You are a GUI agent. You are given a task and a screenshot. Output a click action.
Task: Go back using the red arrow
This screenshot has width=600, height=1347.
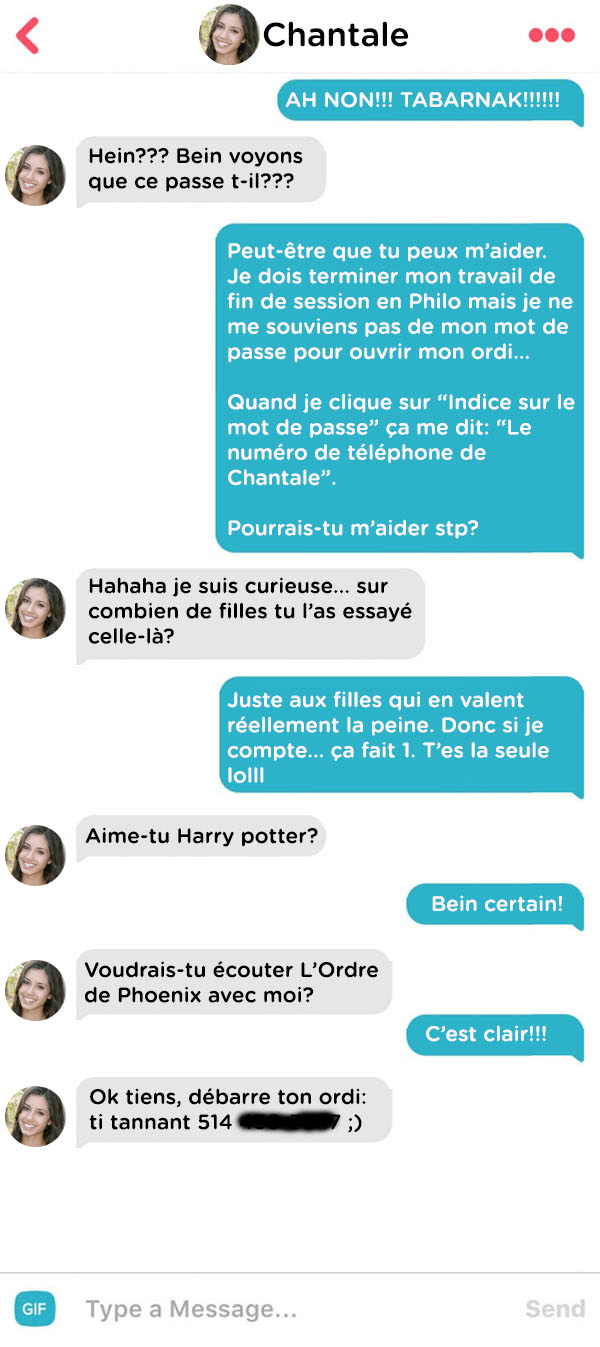pos(27,35)
